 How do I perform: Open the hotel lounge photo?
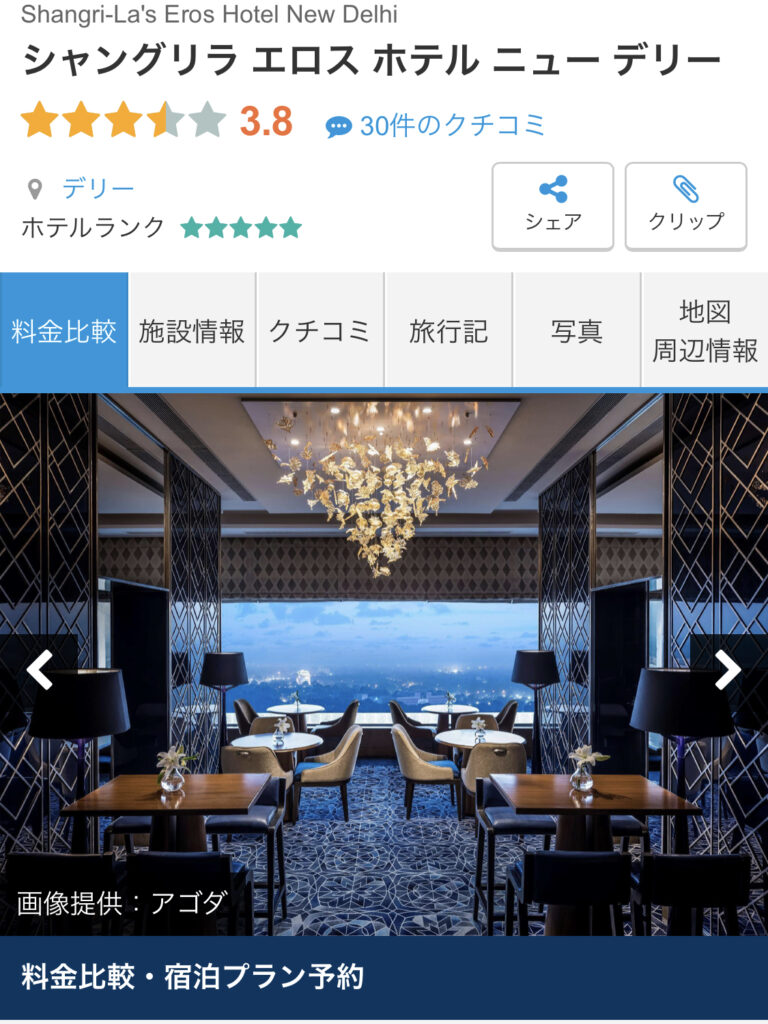(384, 600)
